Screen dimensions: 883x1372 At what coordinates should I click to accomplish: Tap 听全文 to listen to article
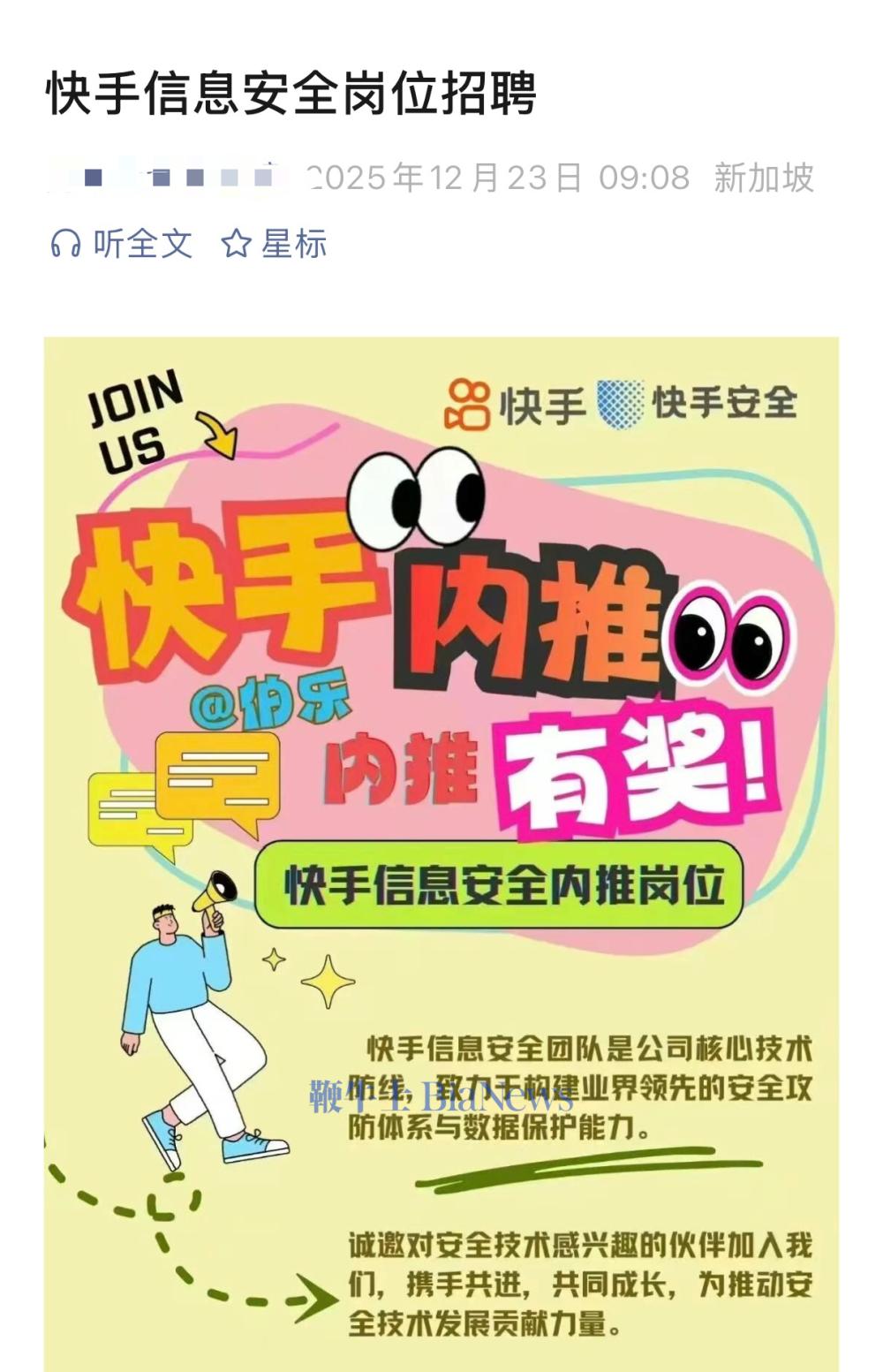pos(122,244)
